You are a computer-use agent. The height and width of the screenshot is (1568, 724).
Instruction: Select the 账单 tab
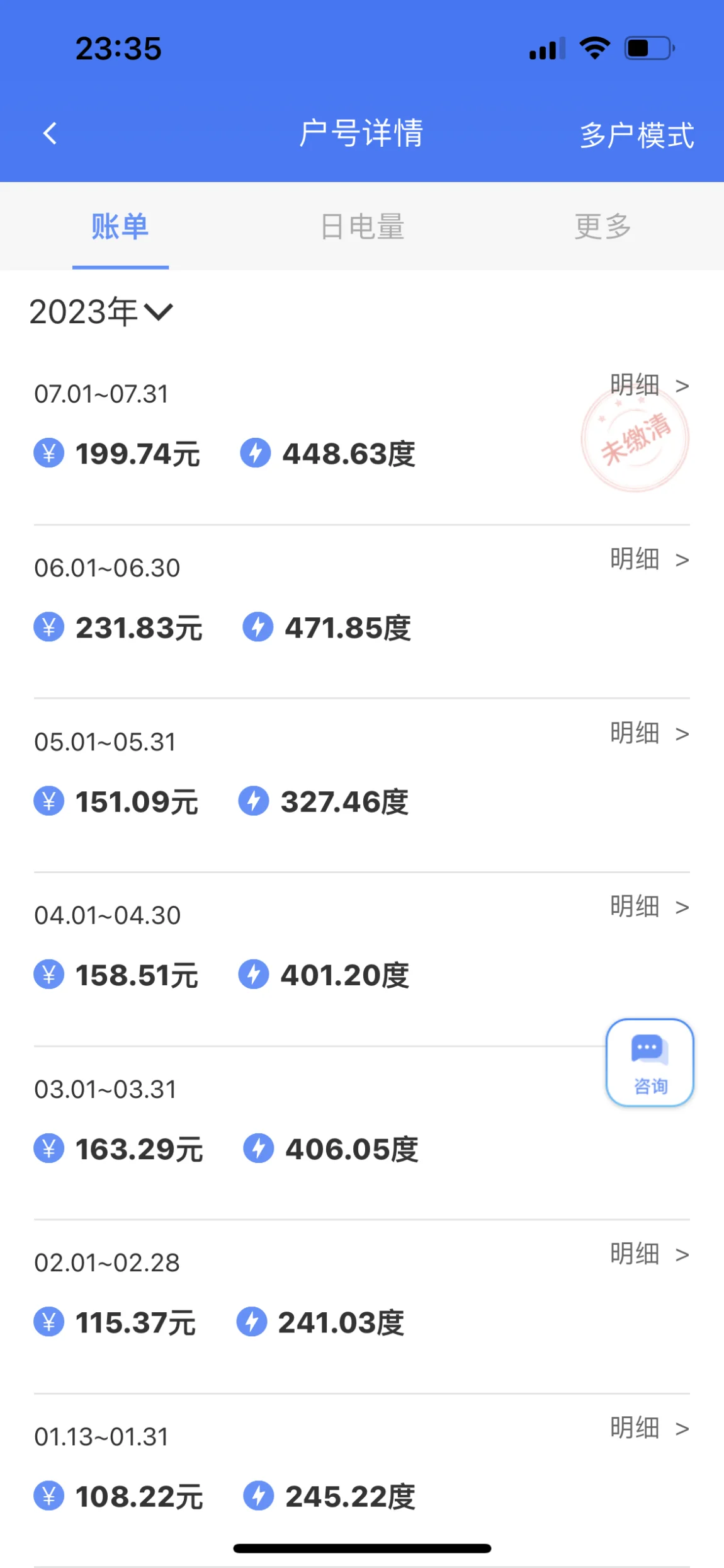click(x=120, y=227)
